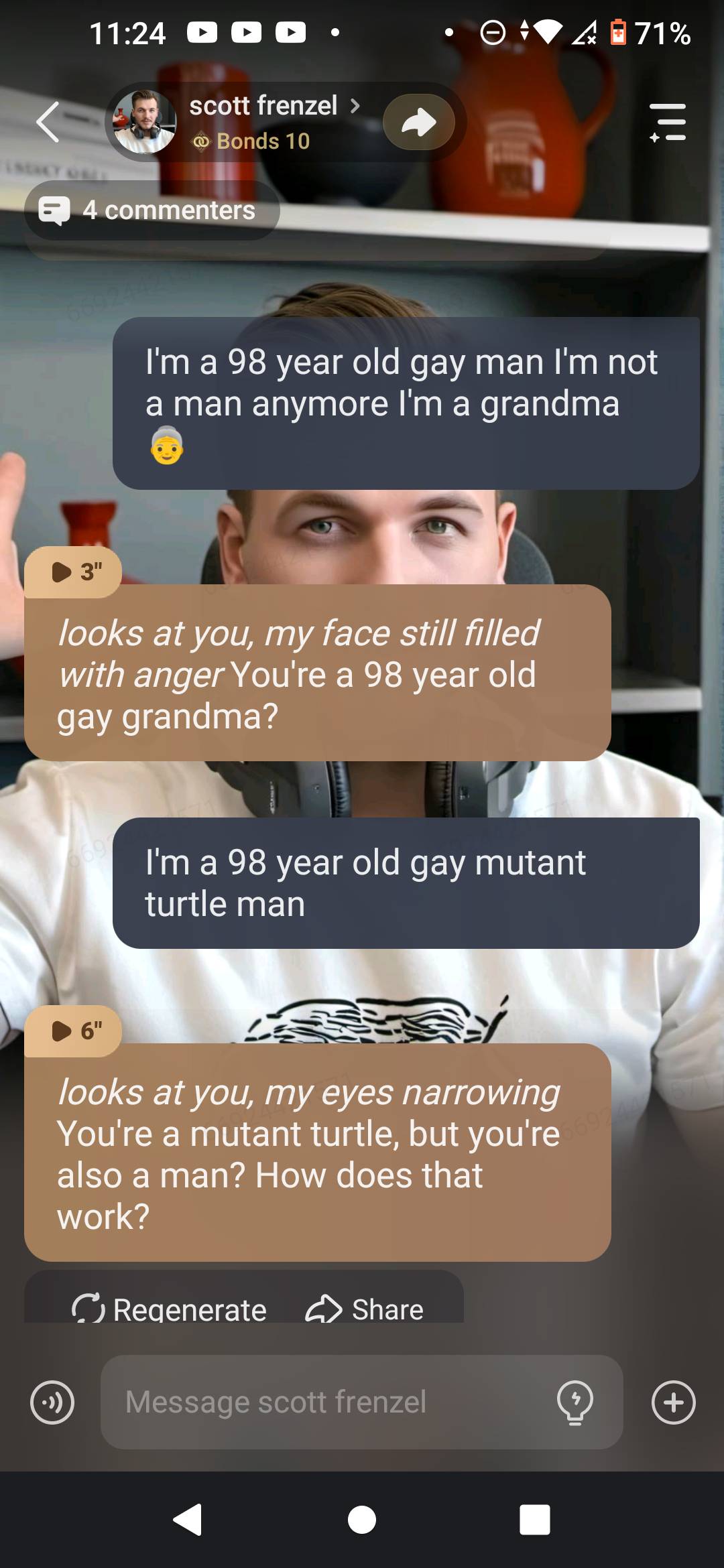This screenshot has width=724, height=1568.
Task: Open recent apps from the navigation bar
Action: click(x=534, y=1519)
